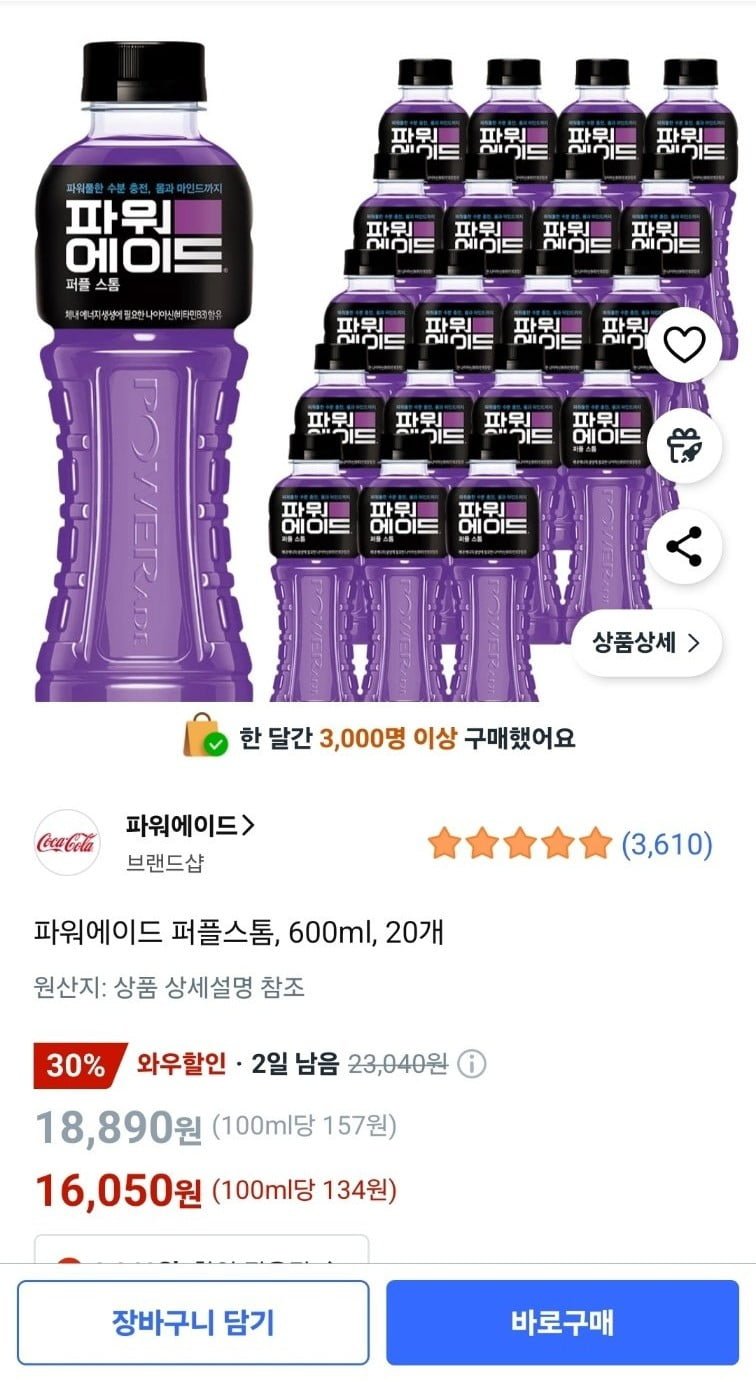The height and width of the screenshot is (1382, 756).
Task: View the 3,610 star reviews
Action: 570,844
